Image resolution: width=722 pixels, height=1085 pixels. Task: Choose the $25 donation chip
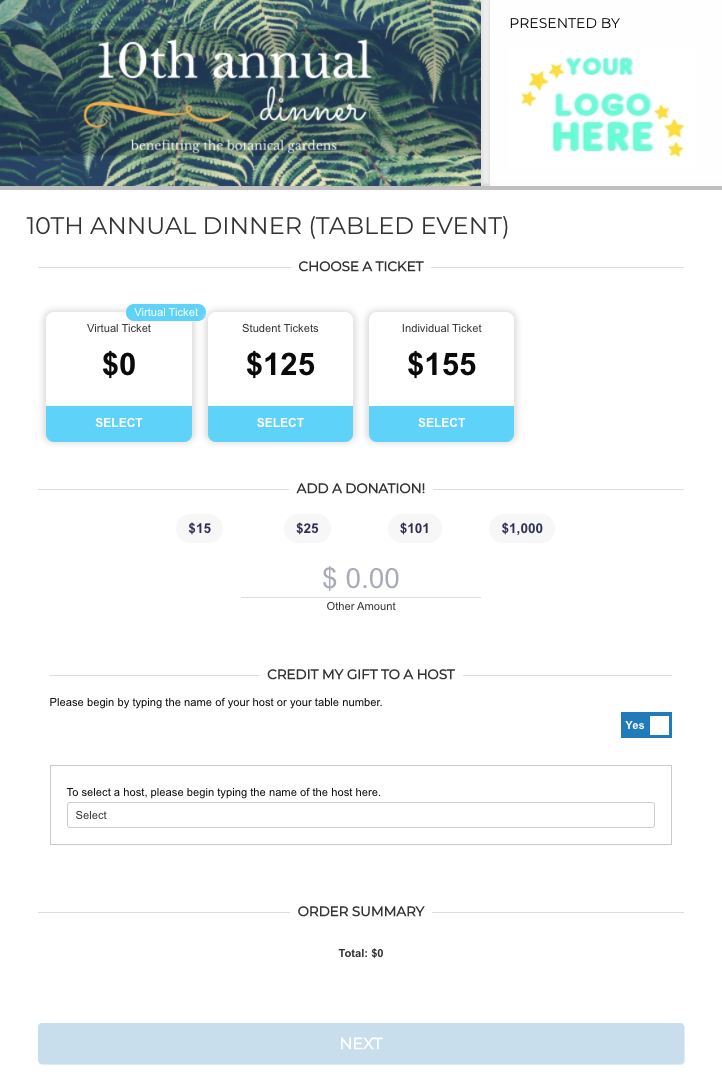pyautogui.click(x=307, y=528)
